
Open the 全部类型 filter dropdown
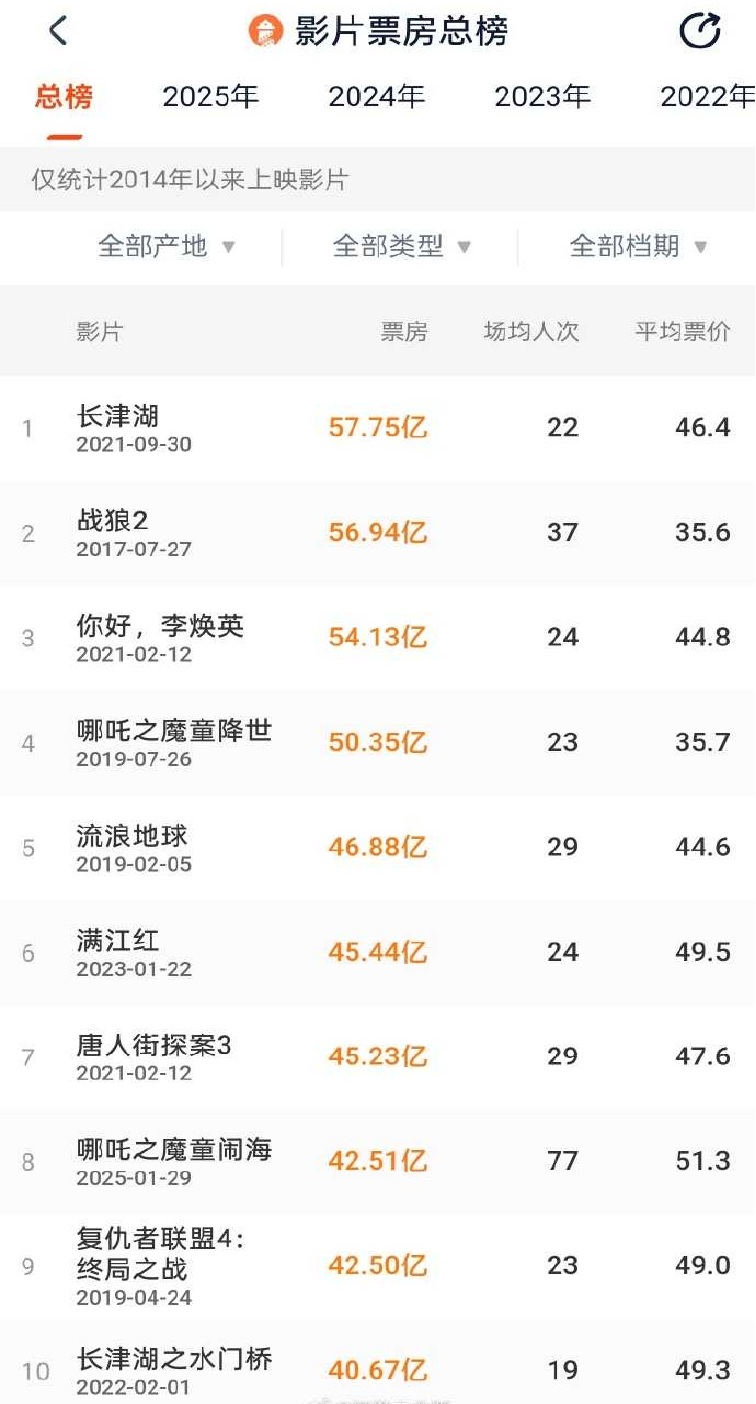coord(402,246)
